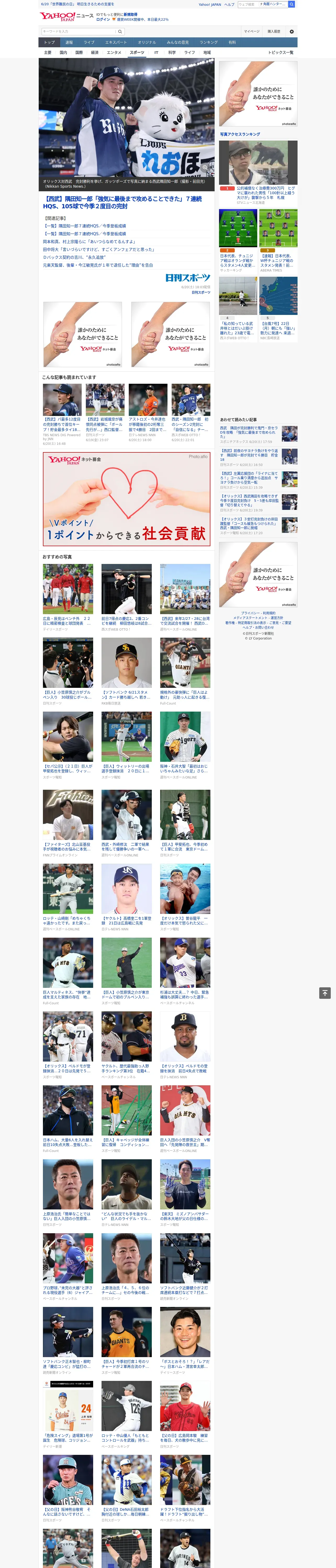
Task: Open the settings gear icon
Action: [292, 32]
